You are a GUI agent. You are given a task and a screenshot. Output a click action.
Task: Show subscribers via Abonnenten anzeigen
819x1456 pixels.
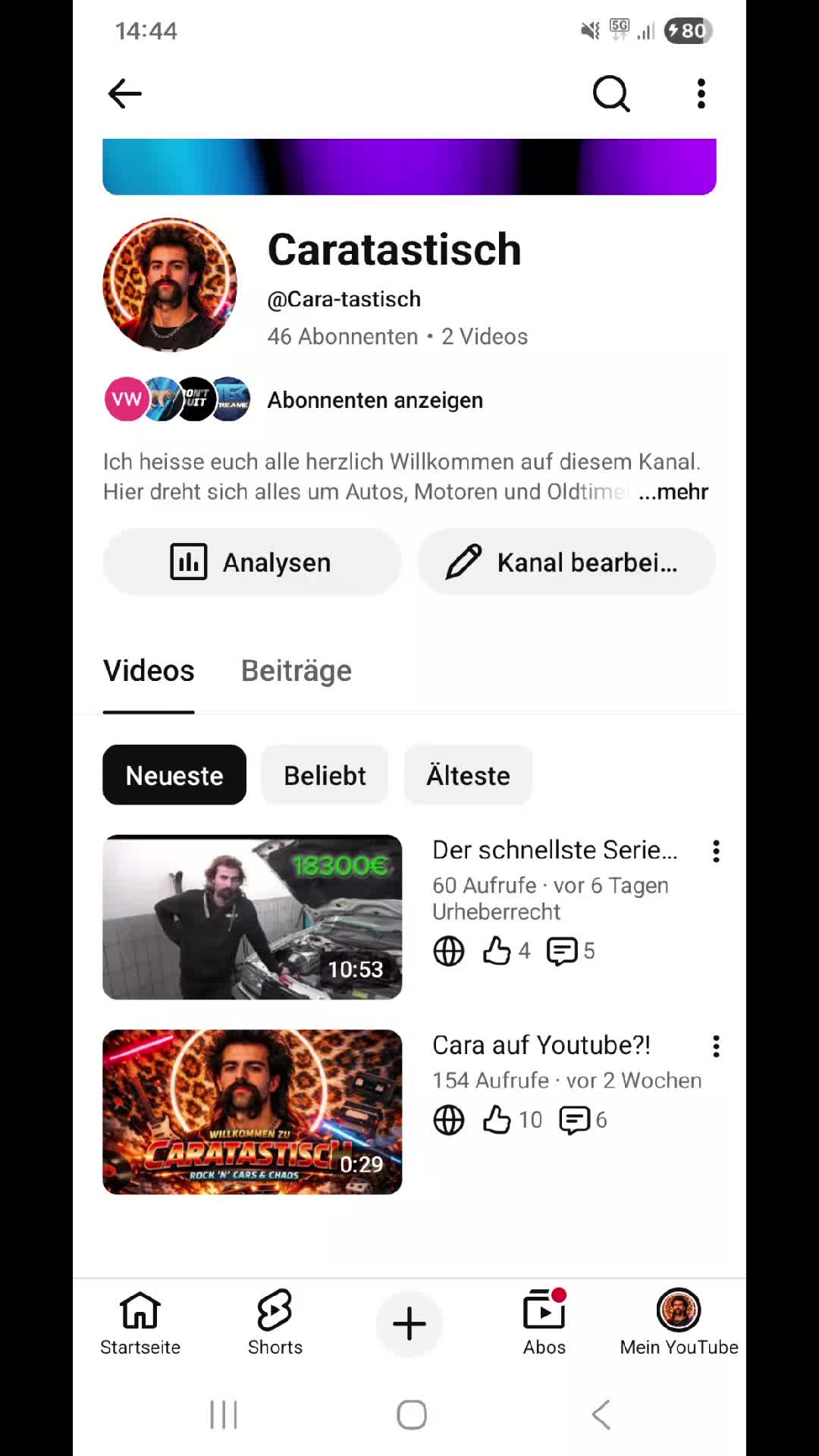click(x=375, y=400)
